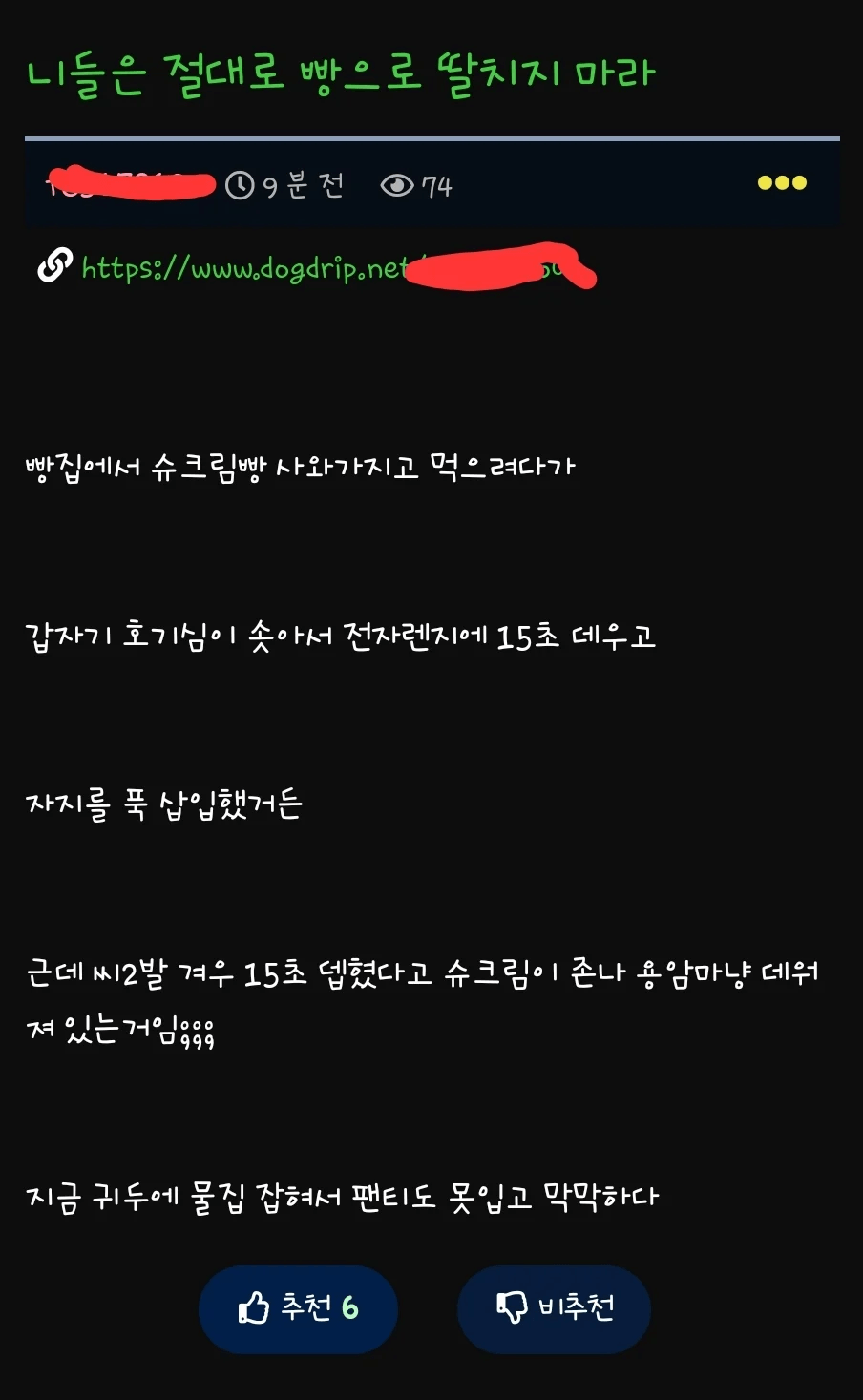Image resolution: width=863 pixels, height=1400 pixels.
Task: Downvote the post with 비추천 button
Action: (555, 1308)
